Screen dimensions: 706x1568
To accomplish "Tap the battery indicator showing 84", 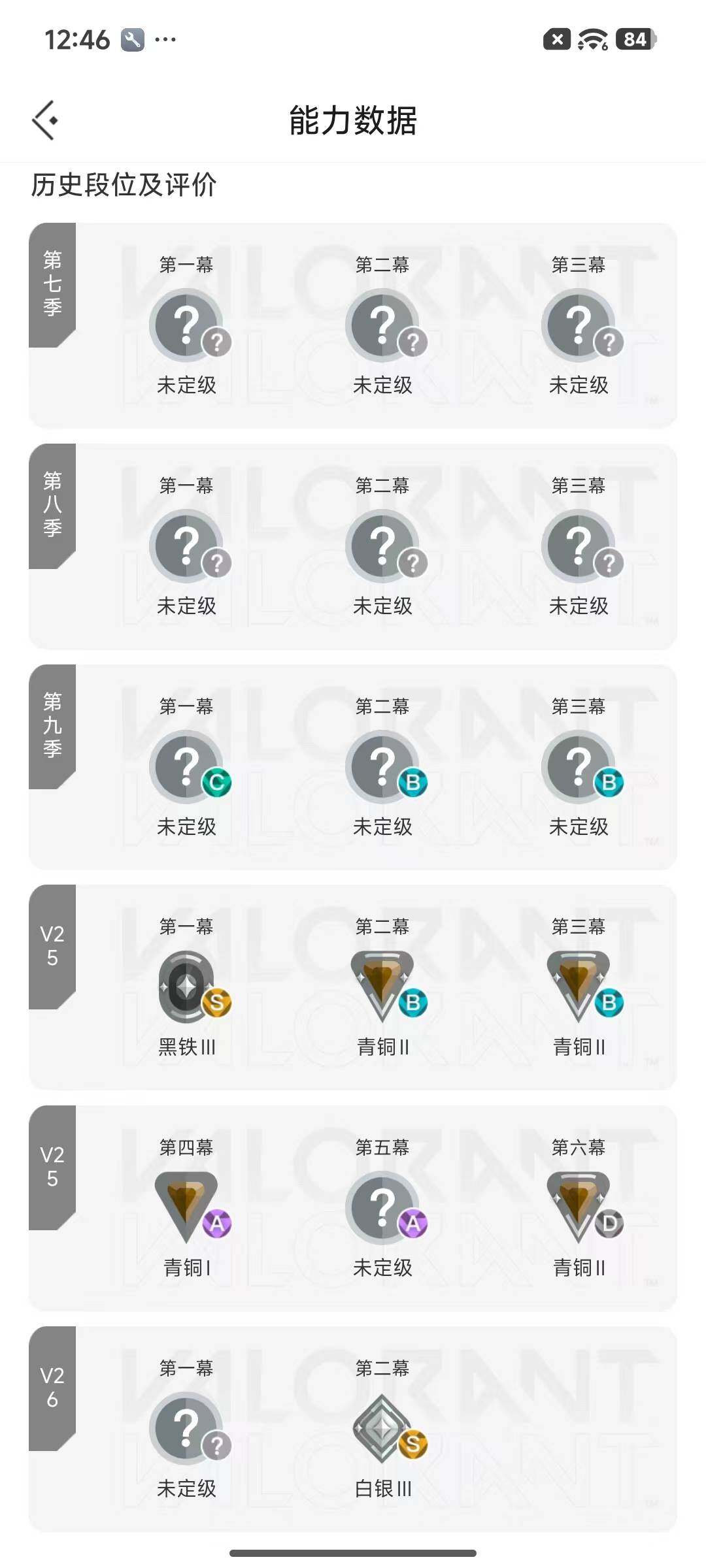I will (x=635, y=39).
